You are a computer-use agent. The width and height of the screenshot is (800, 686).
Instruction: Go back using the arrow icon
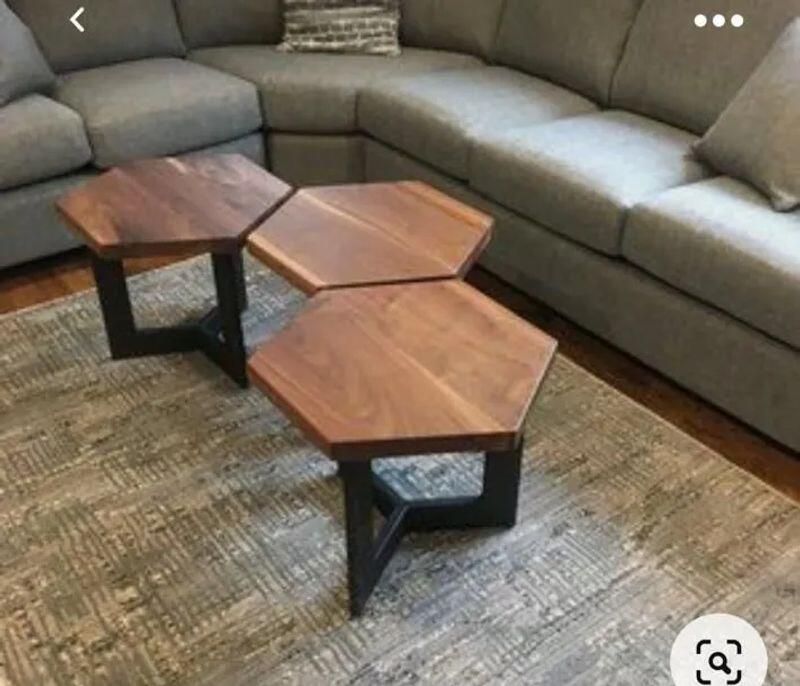click(x=77, y=19)
